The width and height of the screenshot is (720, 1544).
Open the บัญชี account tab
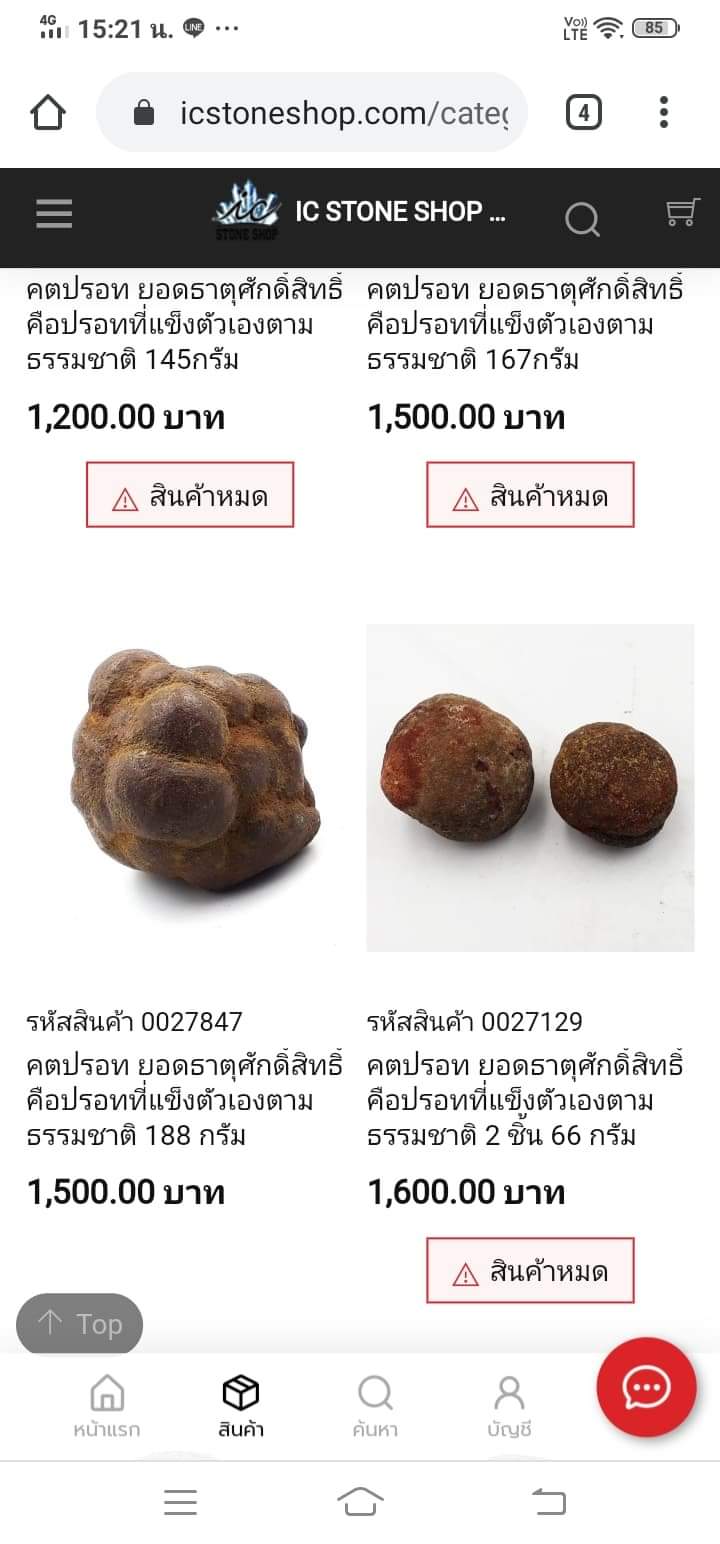click(509, 1406)
